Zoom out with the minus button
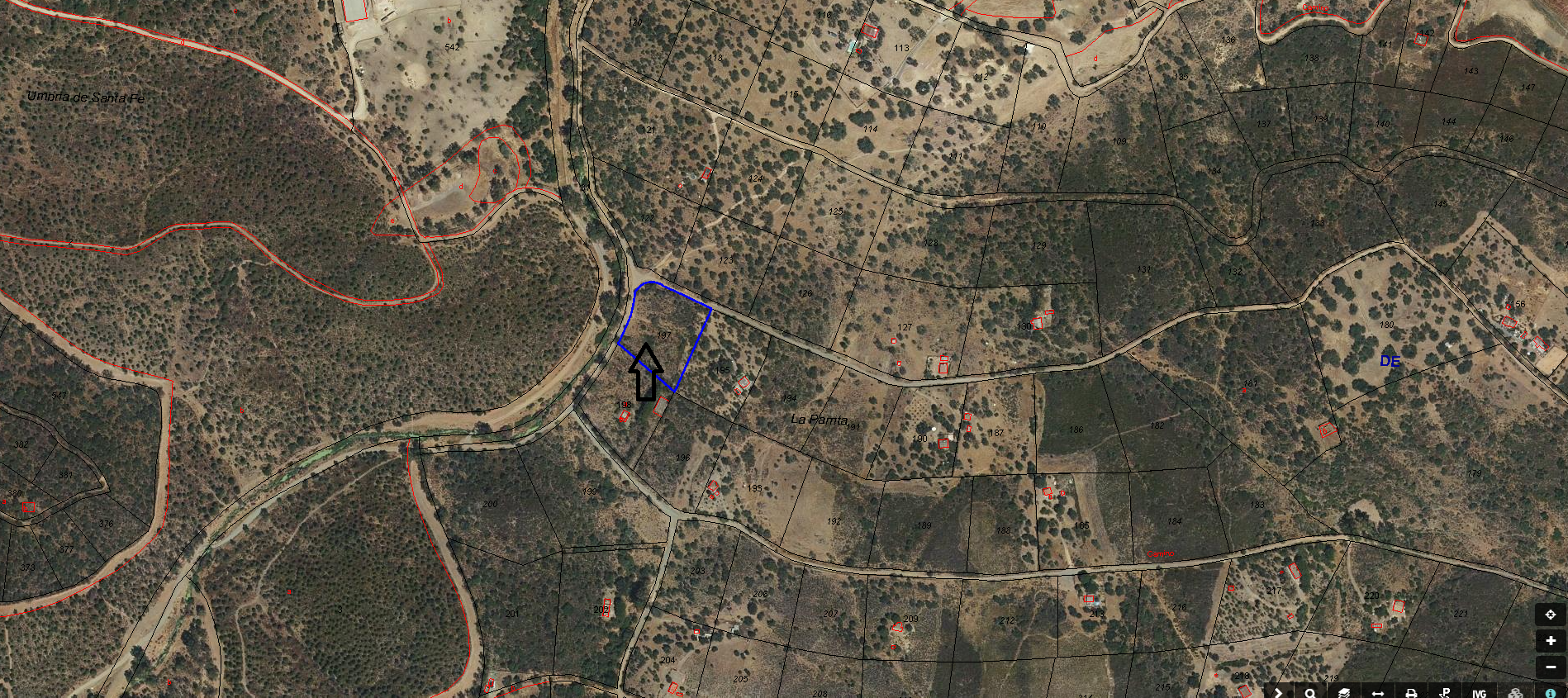The image size is (1568, 698). (x=1550, y=667)
